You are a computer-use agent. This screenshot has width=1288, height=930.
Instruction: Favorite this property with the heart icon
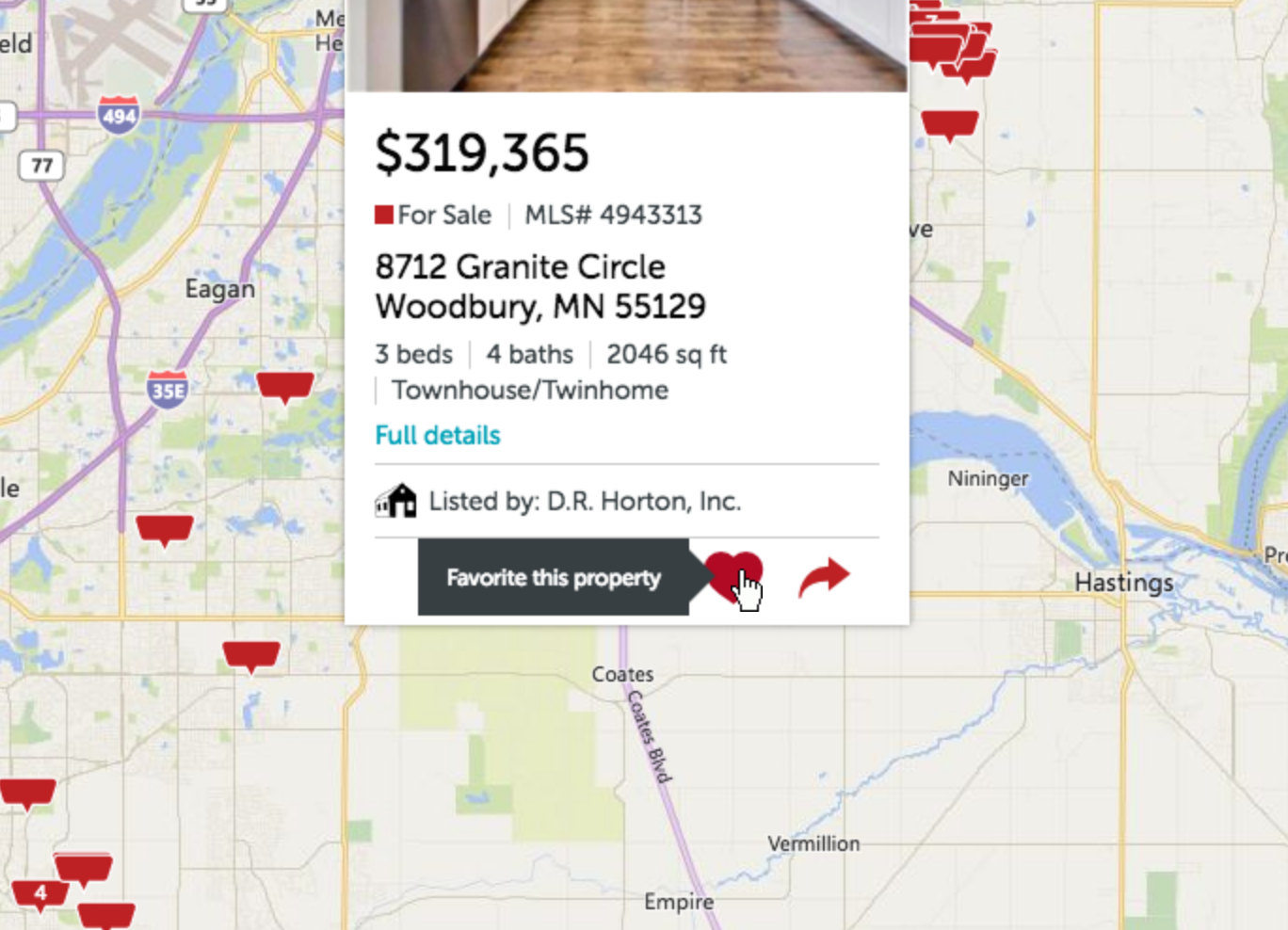[x=733, y=574]
